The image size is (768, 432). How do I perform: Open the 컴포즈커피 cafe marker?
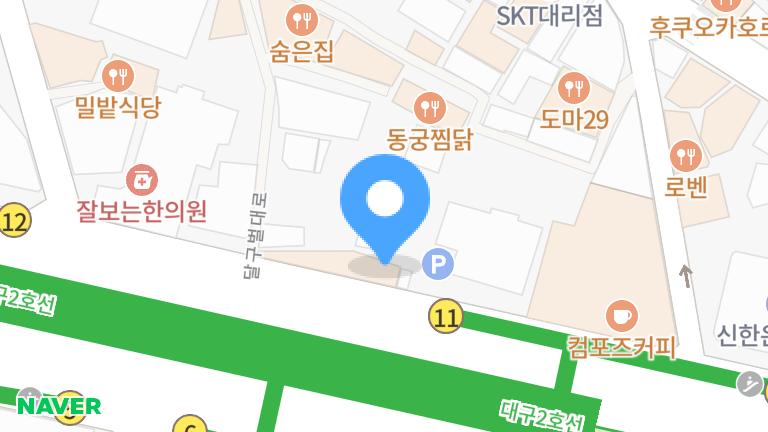tap(622, 315)
